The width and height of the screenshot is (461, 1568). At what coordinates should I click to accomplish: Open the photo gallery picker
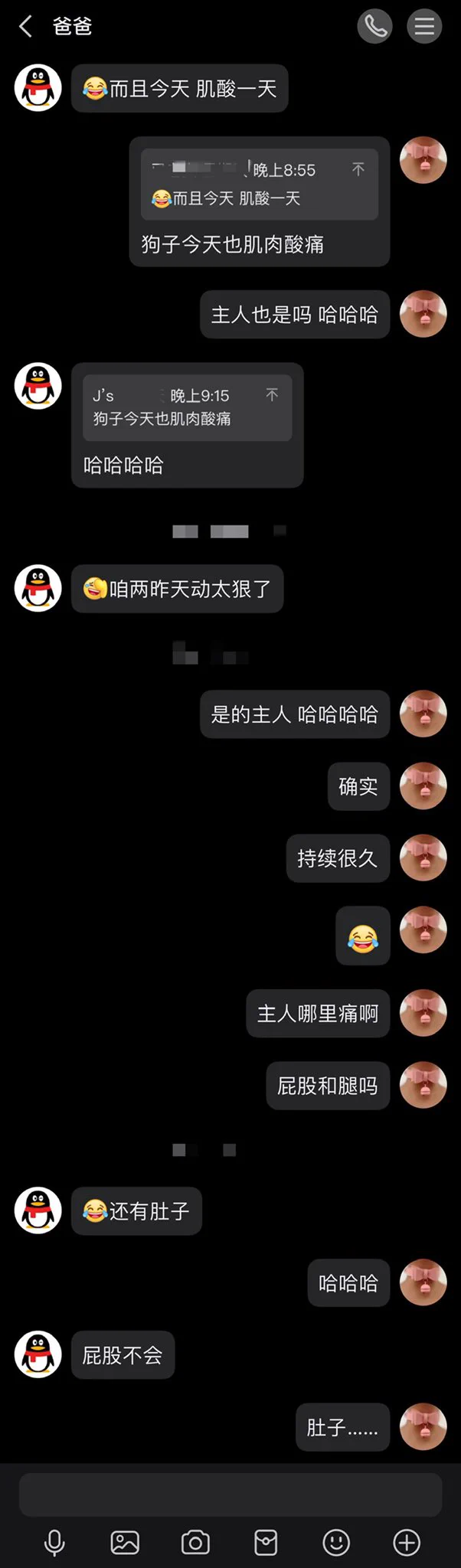(x=125, y=1542)
